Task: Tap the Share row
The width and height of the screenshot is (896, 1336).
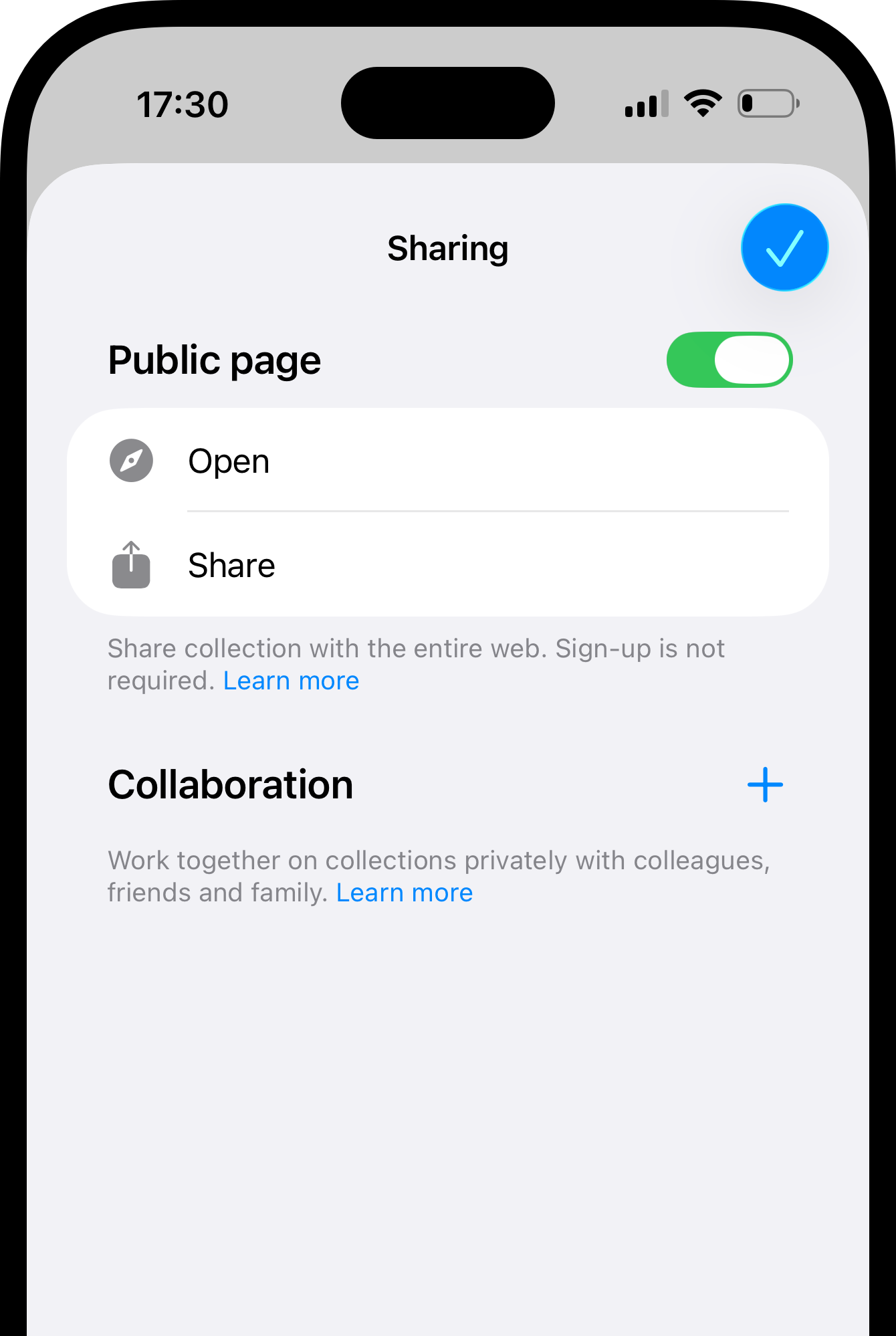Action: coord(447,566)
